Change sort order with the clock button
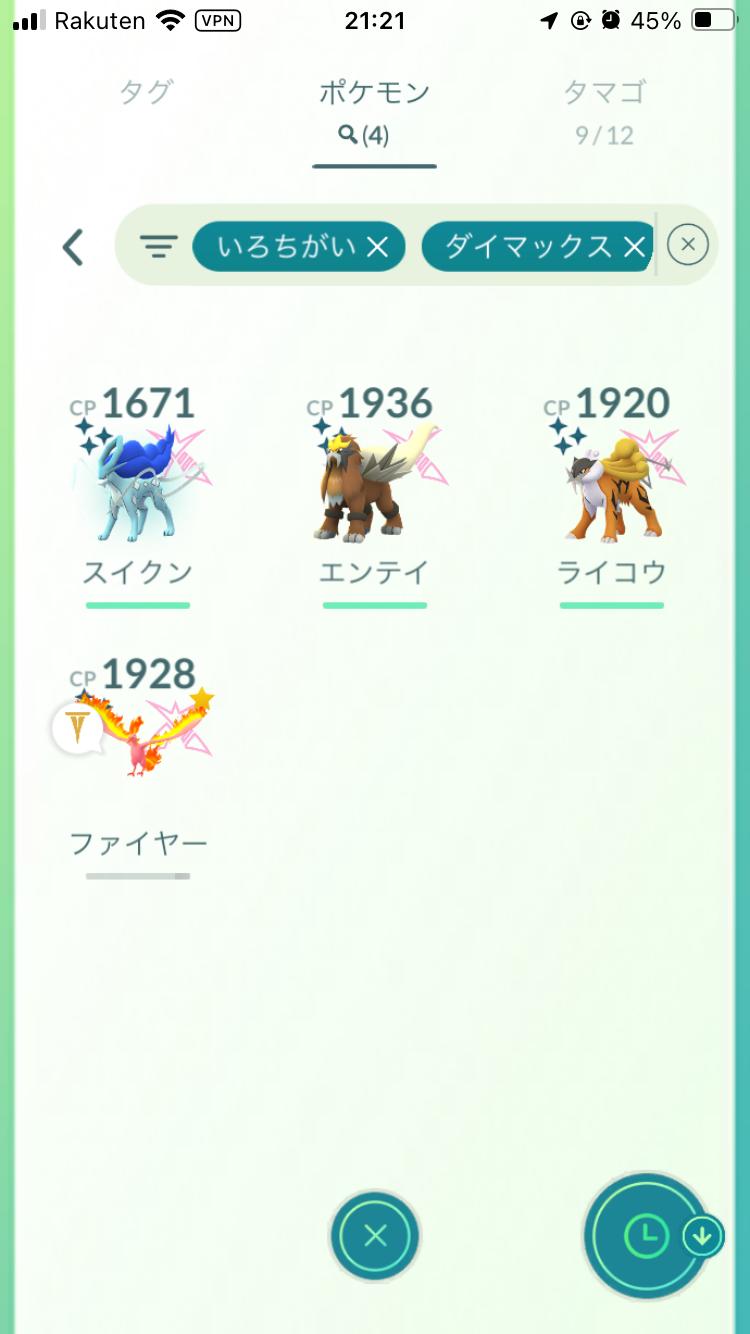The image size is (750, 1334). point(648,1236)
